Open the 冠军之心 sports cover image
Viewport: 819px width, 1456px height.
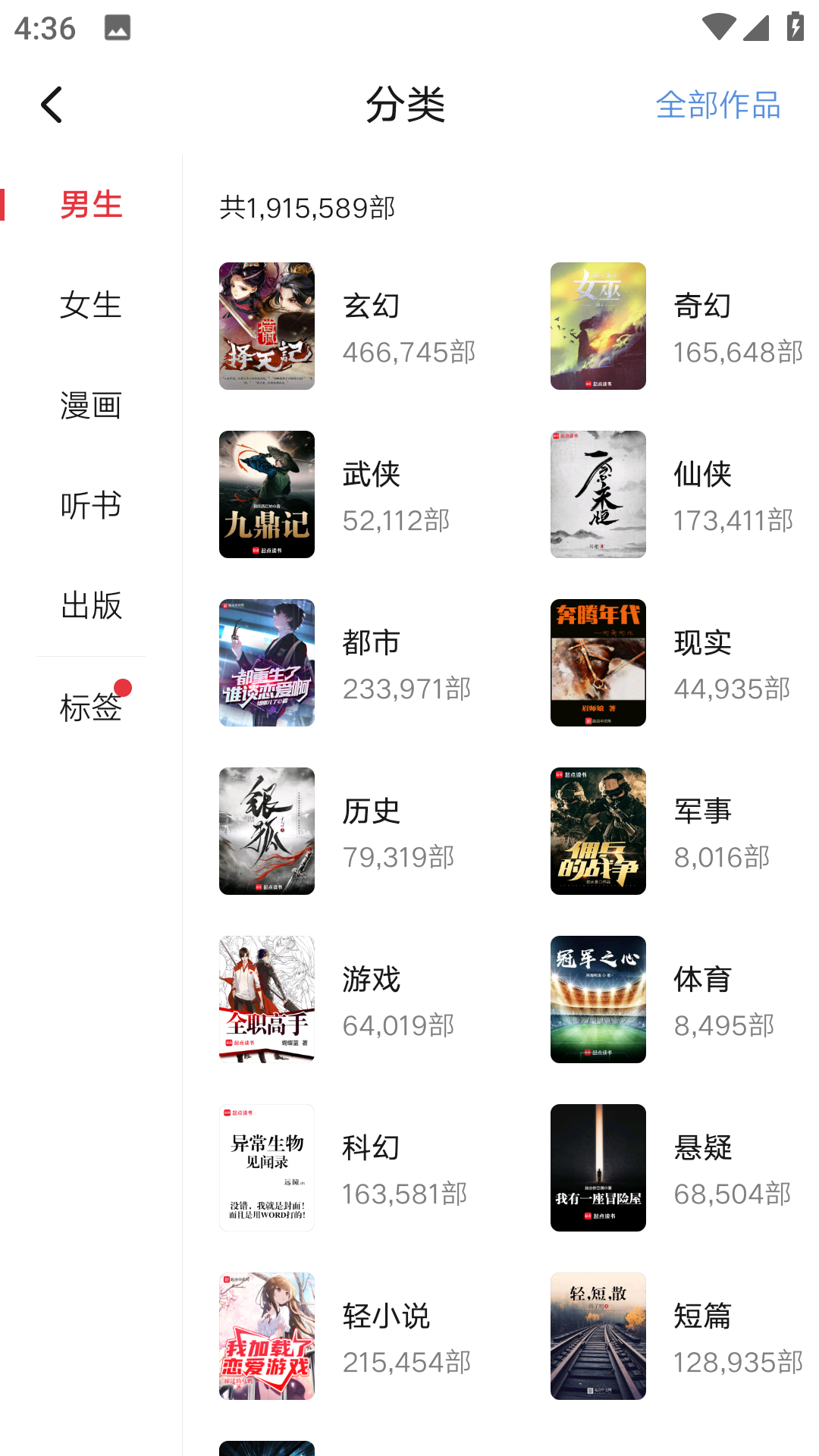[x=598, y=999]
